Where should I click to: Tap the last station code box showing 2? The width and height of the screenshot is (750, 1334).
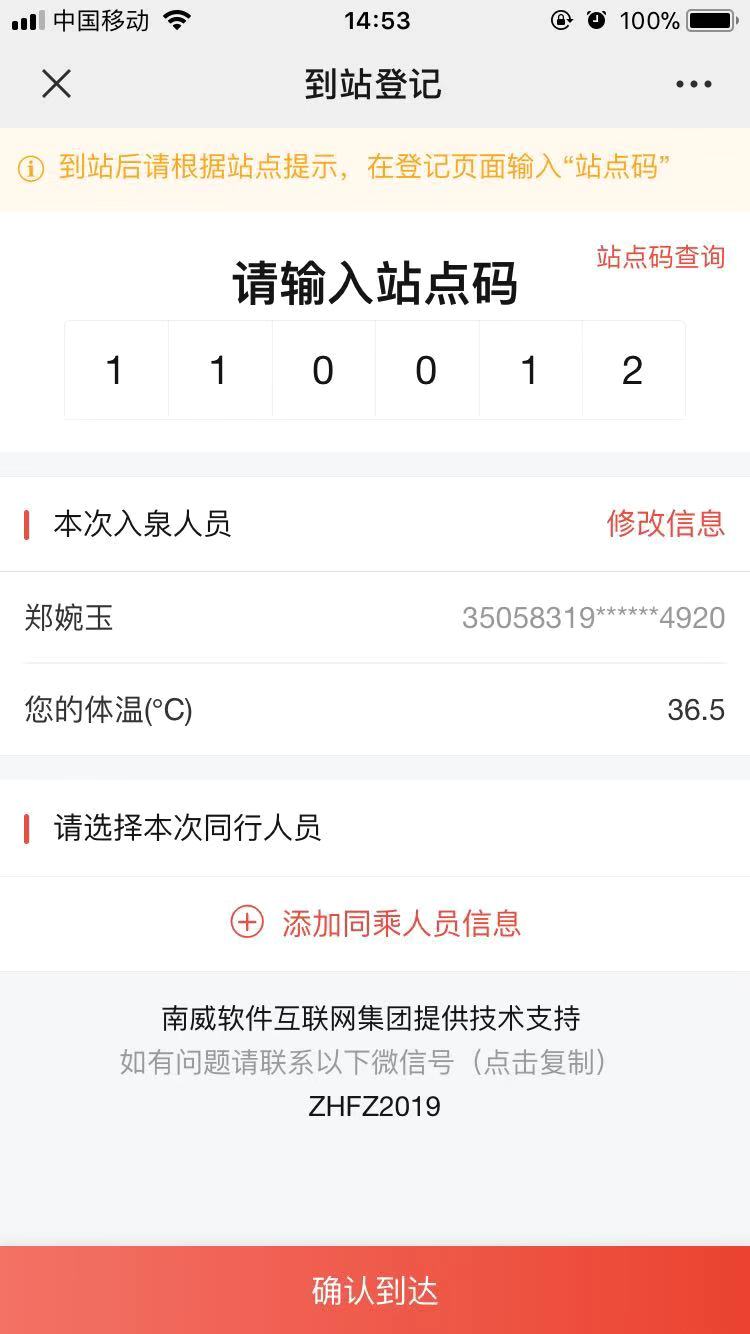[x=633, y=371]
